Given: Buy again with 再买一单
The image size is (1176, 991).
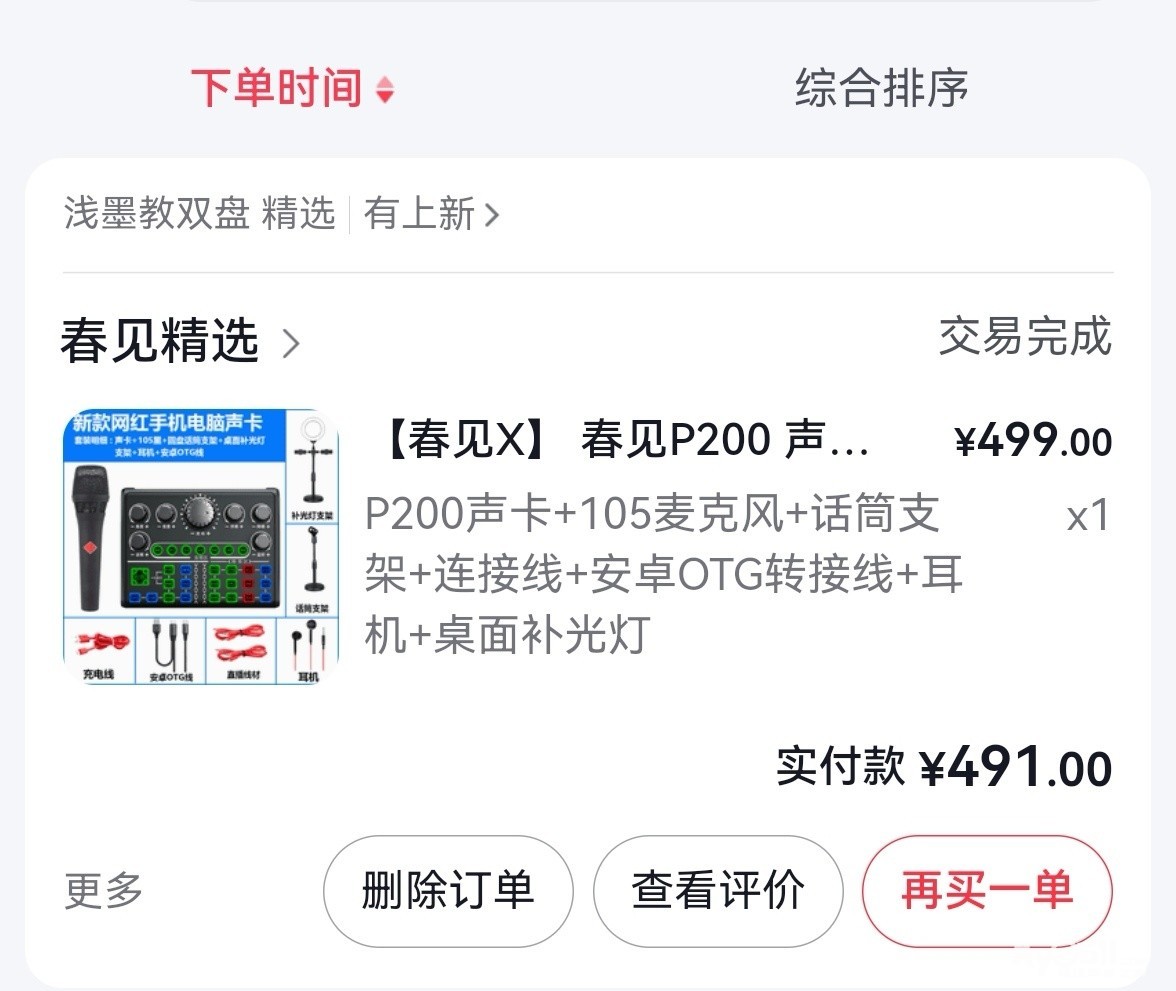Looking at the screenshot, I should click(x=987, y=891).
